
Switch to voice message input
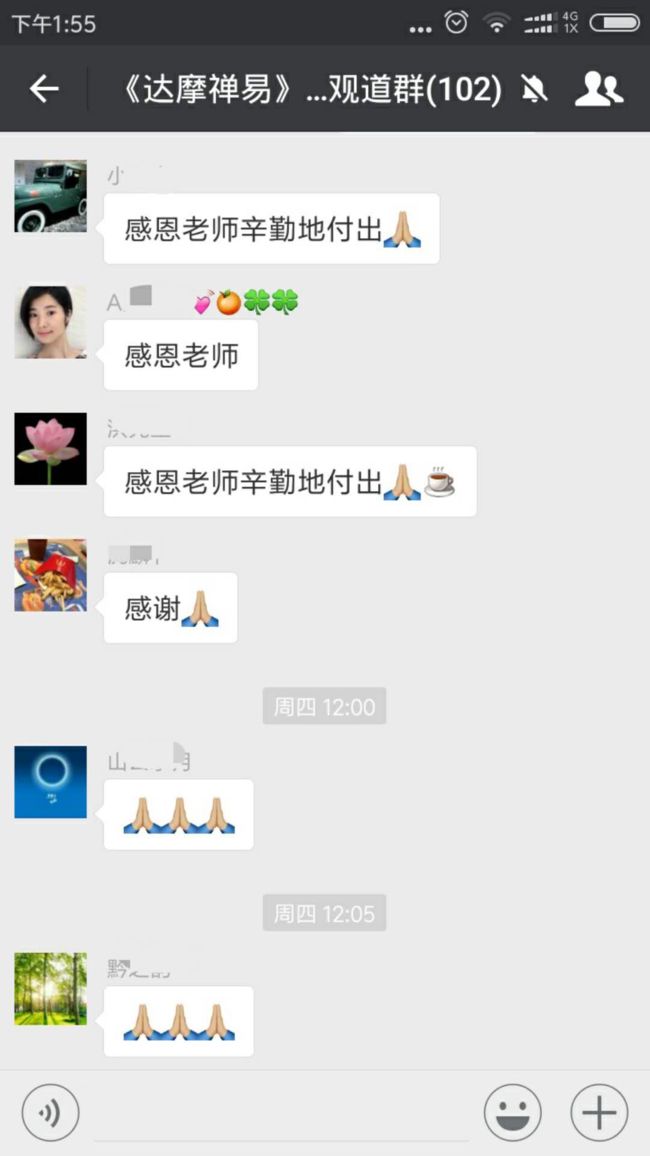coord(50,1113)
